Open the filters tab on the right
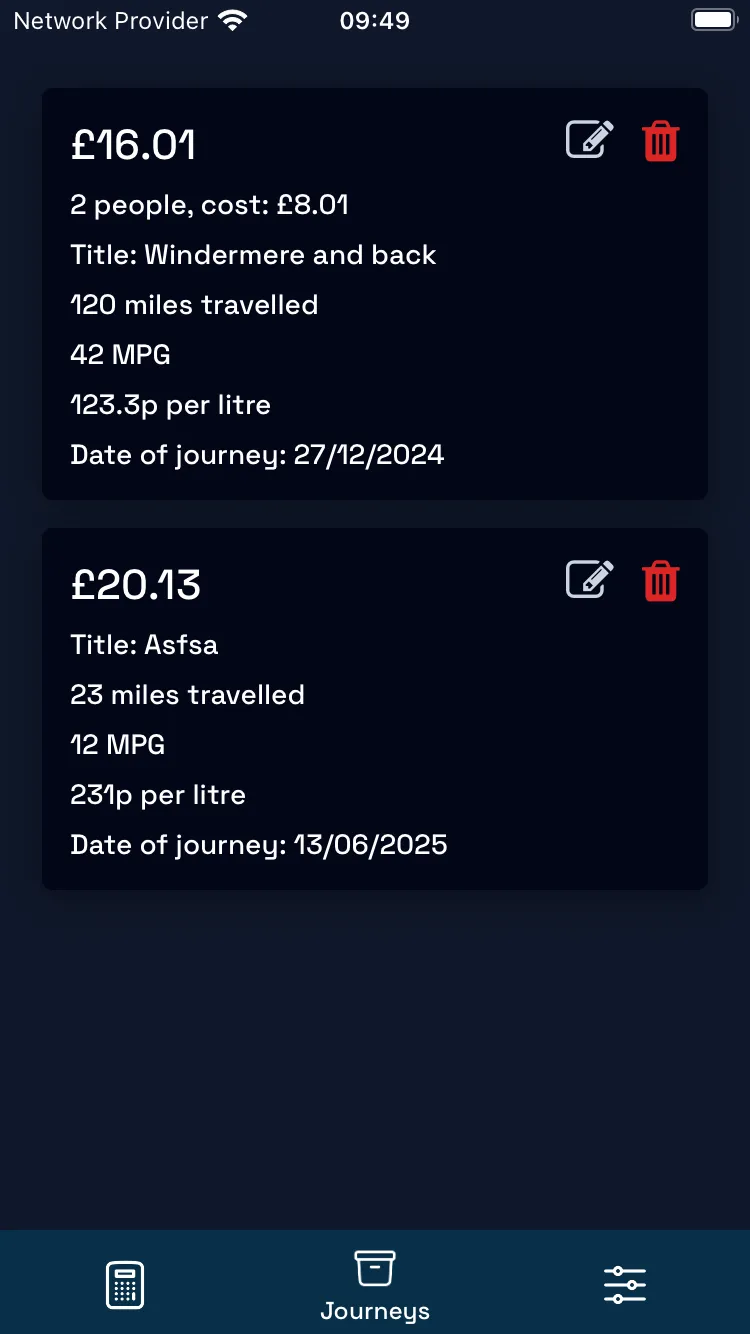Screen dimensions: 750x1334 point(624,1283)
